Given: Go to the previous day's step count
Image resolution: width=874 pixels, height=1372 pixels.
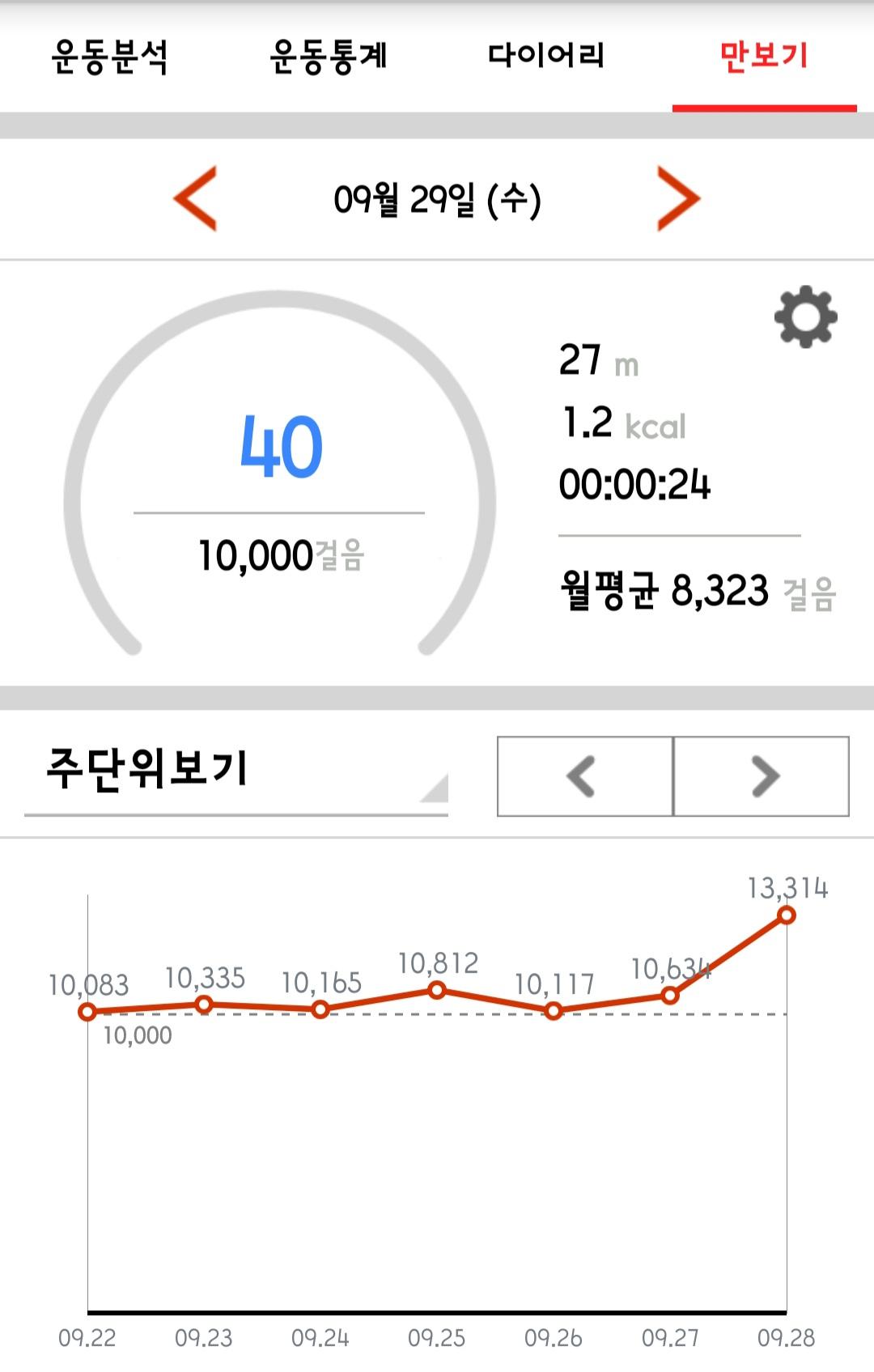Looking at the screenshot, I should tap(196, 198).
